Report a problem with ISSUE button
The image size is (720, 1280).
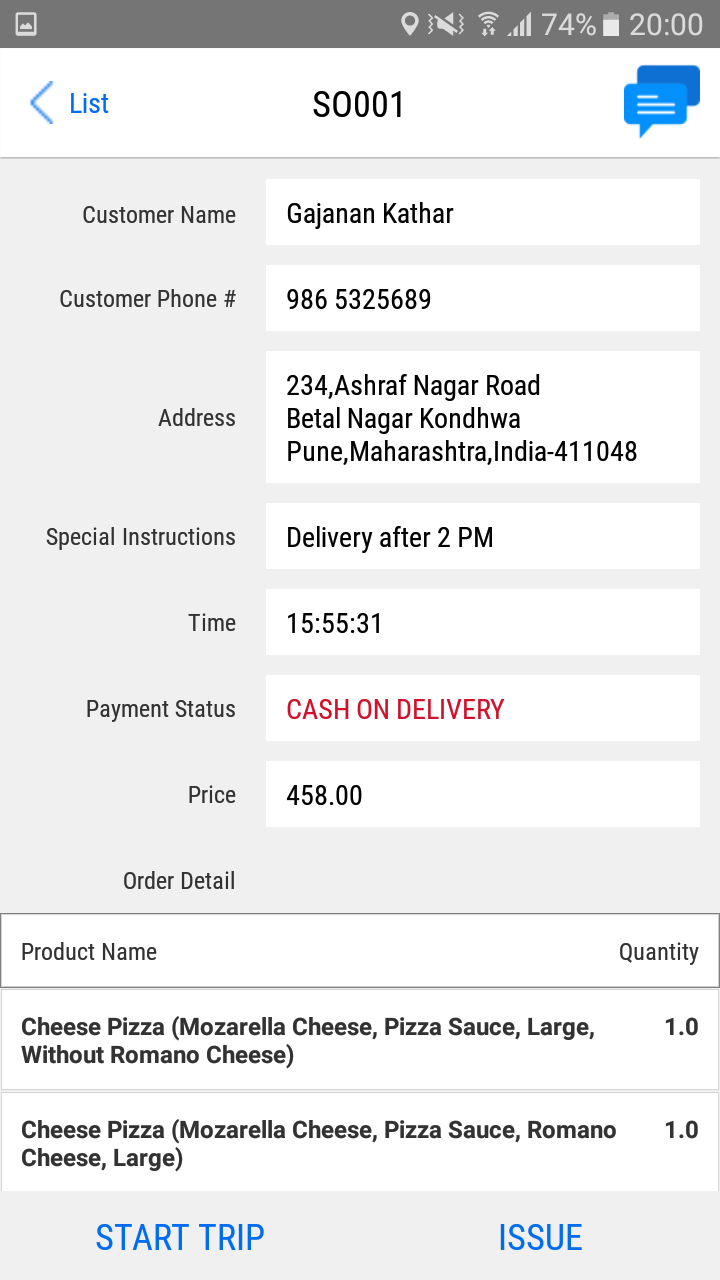click(x=540, y=1237)
